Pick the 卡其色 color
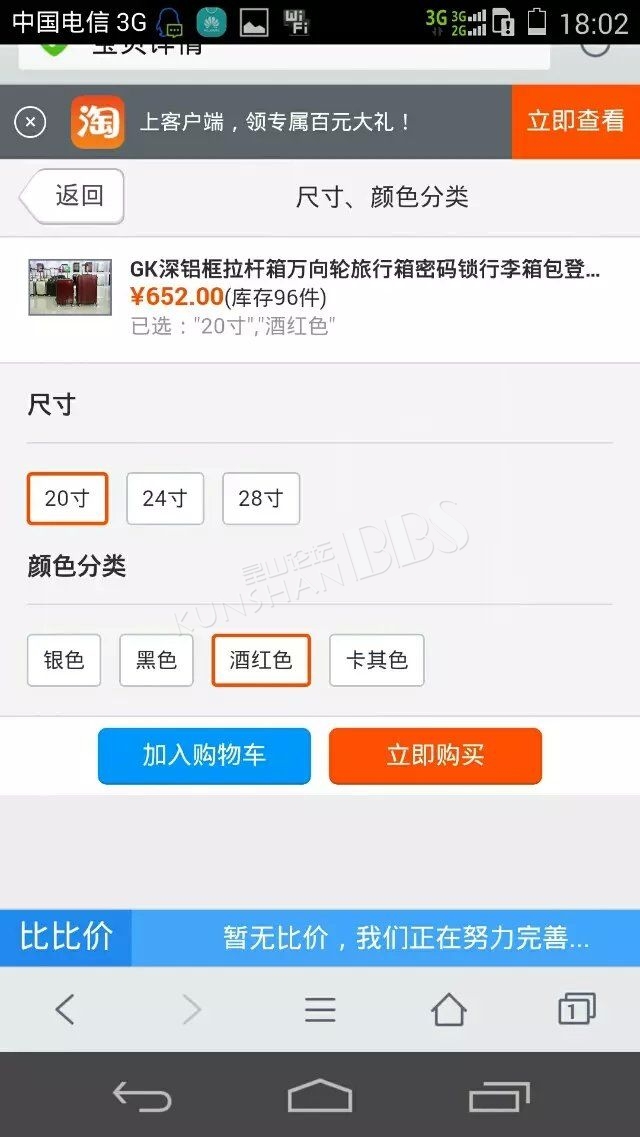This screenshot has width=640, height=1137. click(x=377, y=660)
